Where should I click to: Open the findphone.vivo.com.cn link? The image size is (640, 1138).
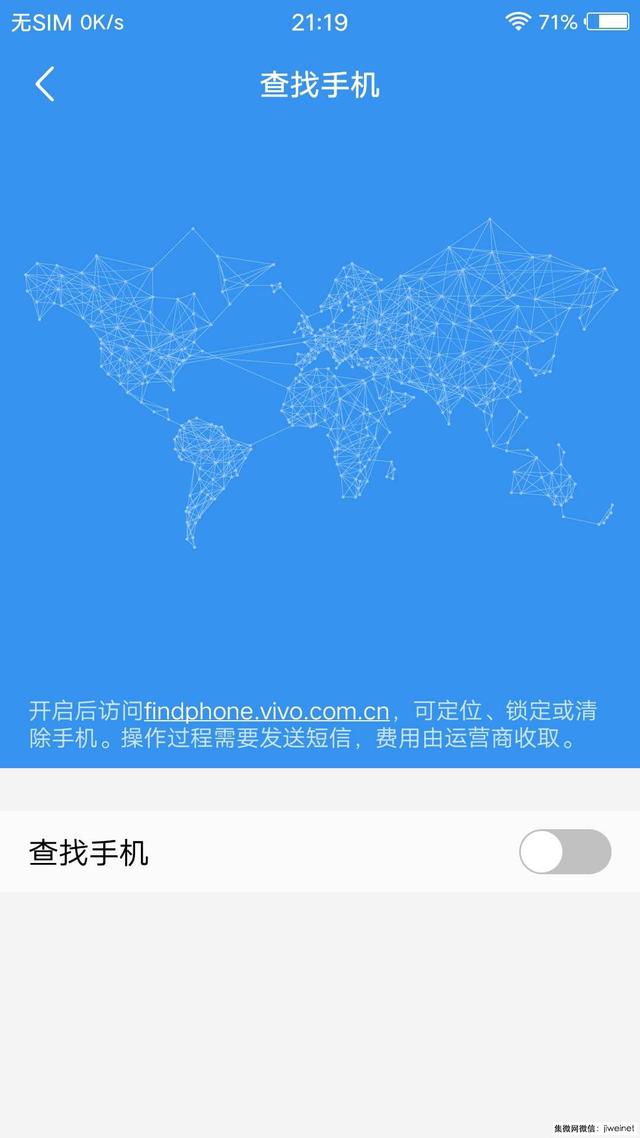click(266, 712)
